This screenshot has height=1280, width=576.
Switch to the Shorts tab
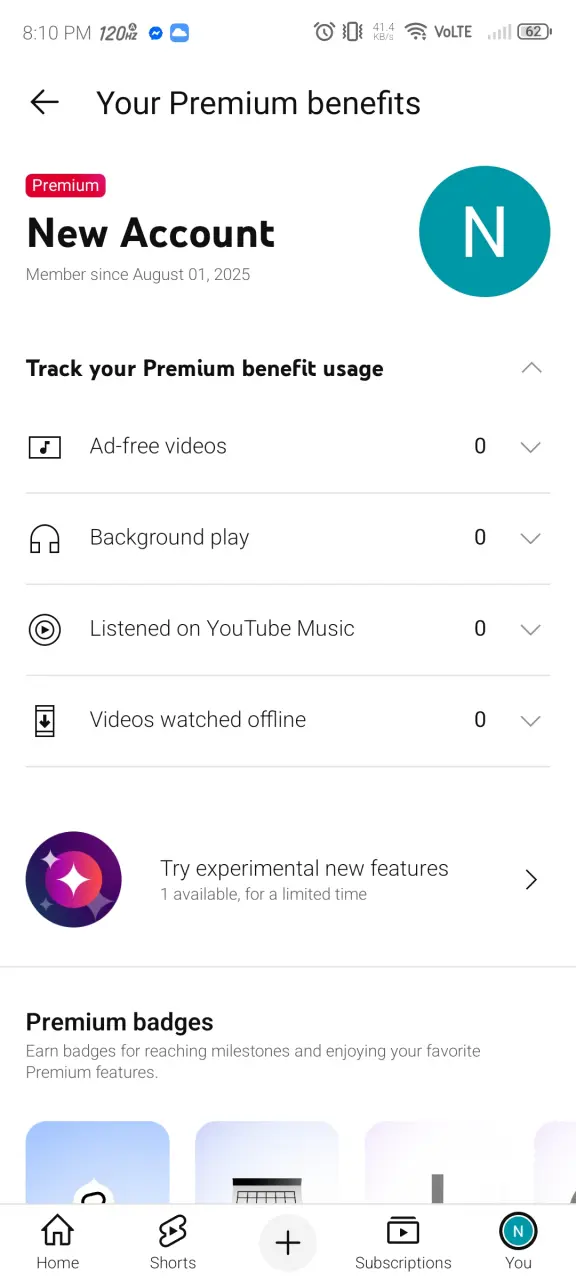(x=173, y=1242)
